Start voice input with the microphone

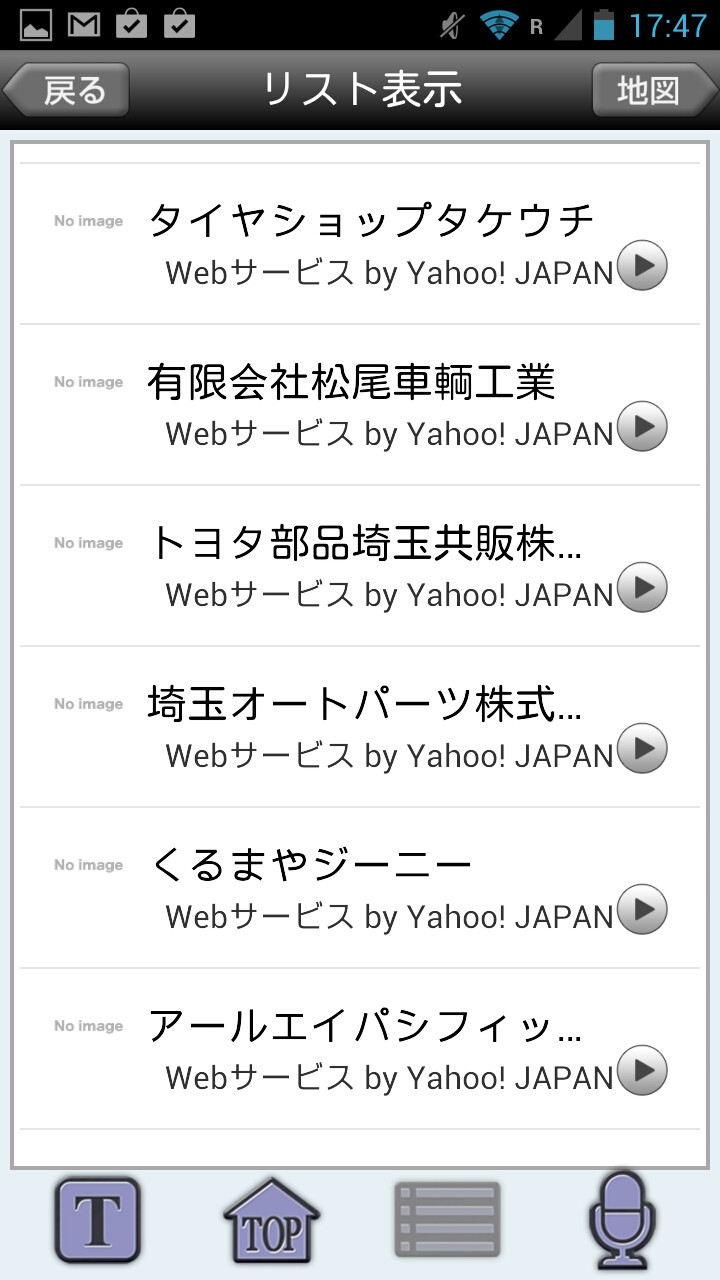click(x=622, y=1220)
